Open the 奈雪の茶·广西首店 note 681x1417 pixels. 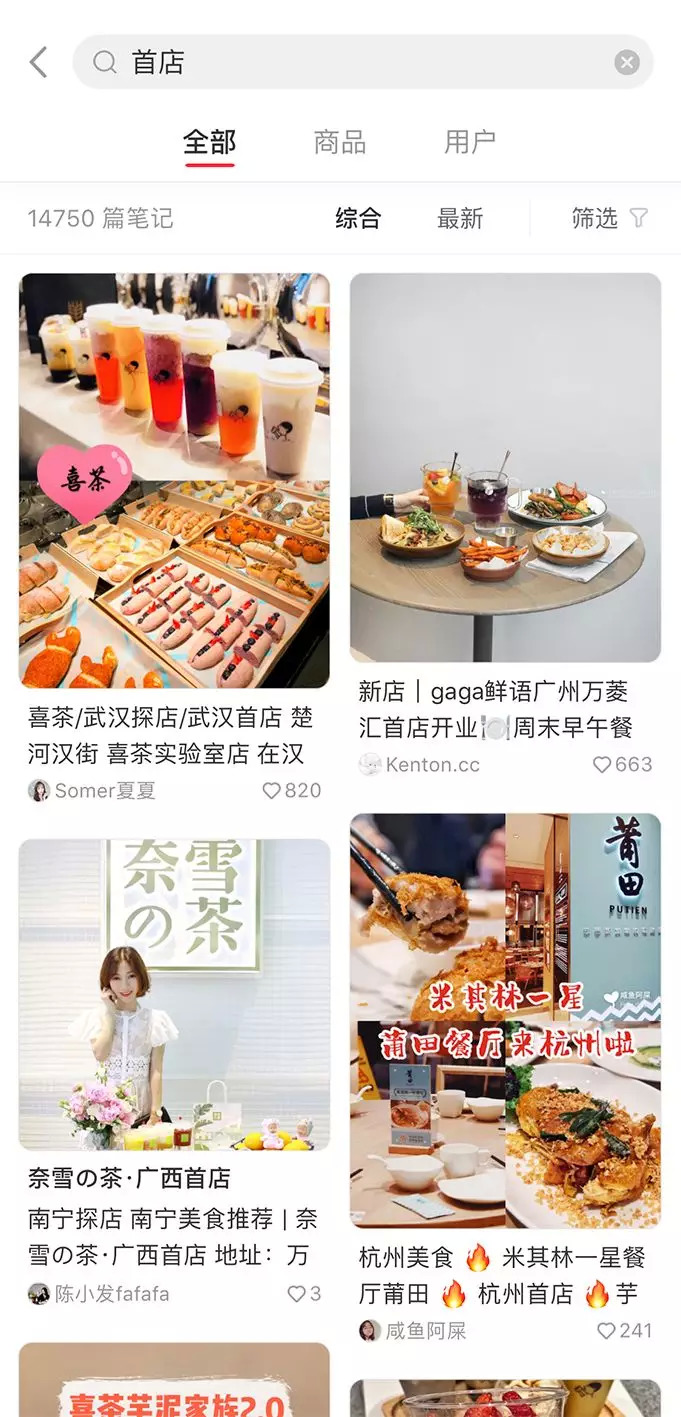174,995
